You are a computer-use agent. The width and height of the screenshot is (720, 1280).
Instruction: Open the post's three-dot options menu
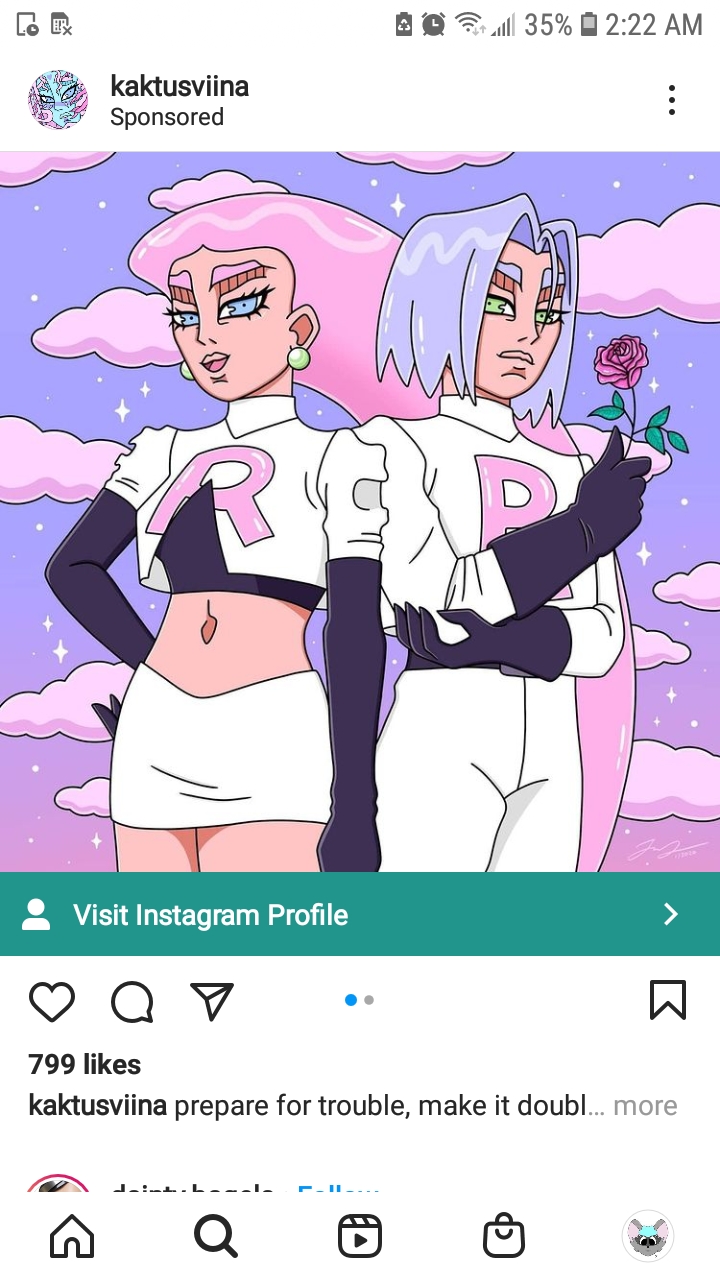672,100
